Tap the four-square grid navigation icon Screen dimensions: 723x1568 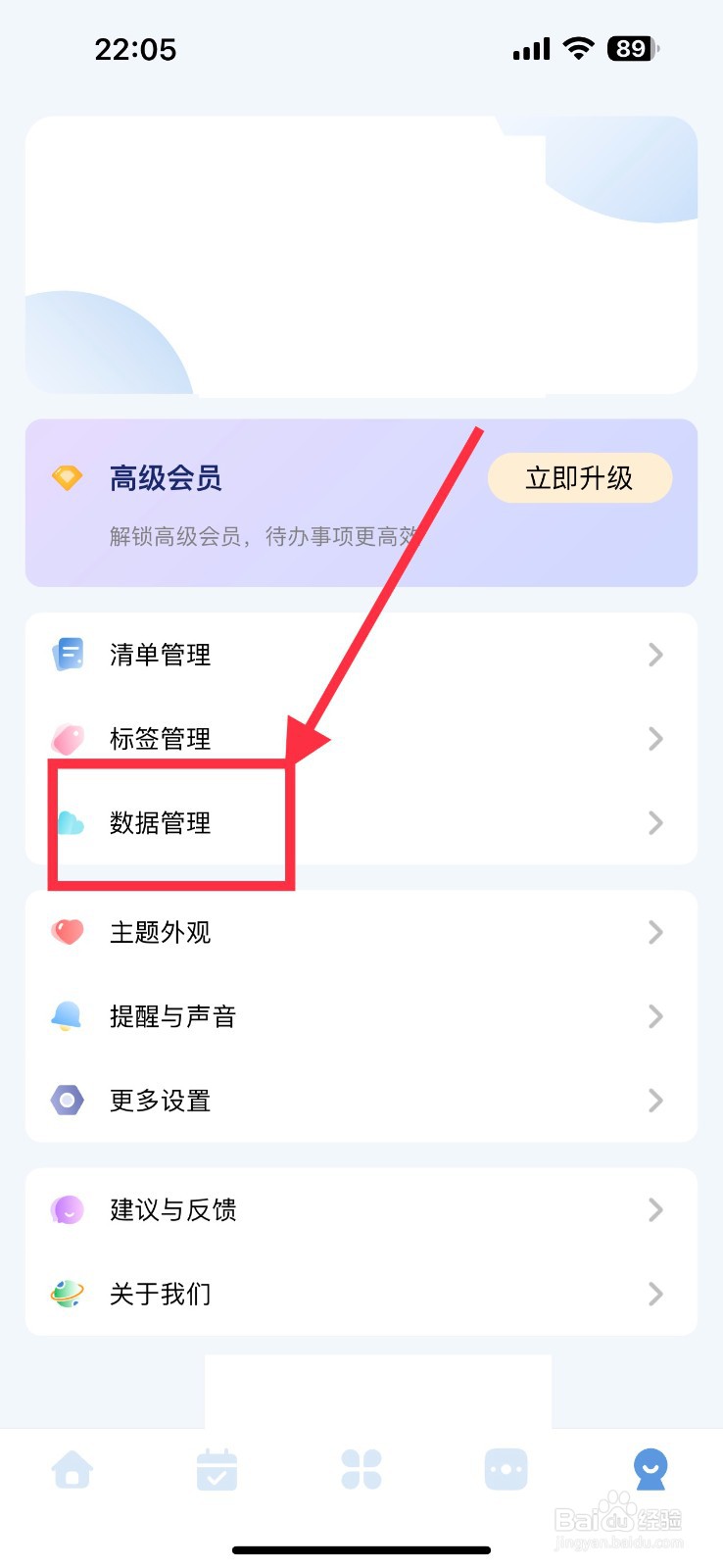coord(361,1467)
